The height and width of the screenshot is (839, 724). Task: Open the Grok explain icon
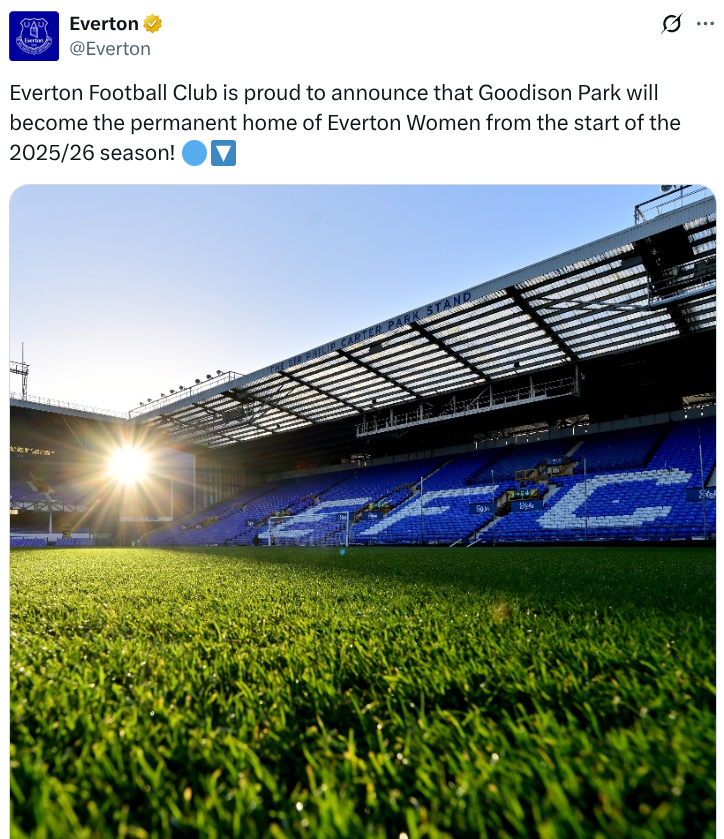click(x=672, y=24)
